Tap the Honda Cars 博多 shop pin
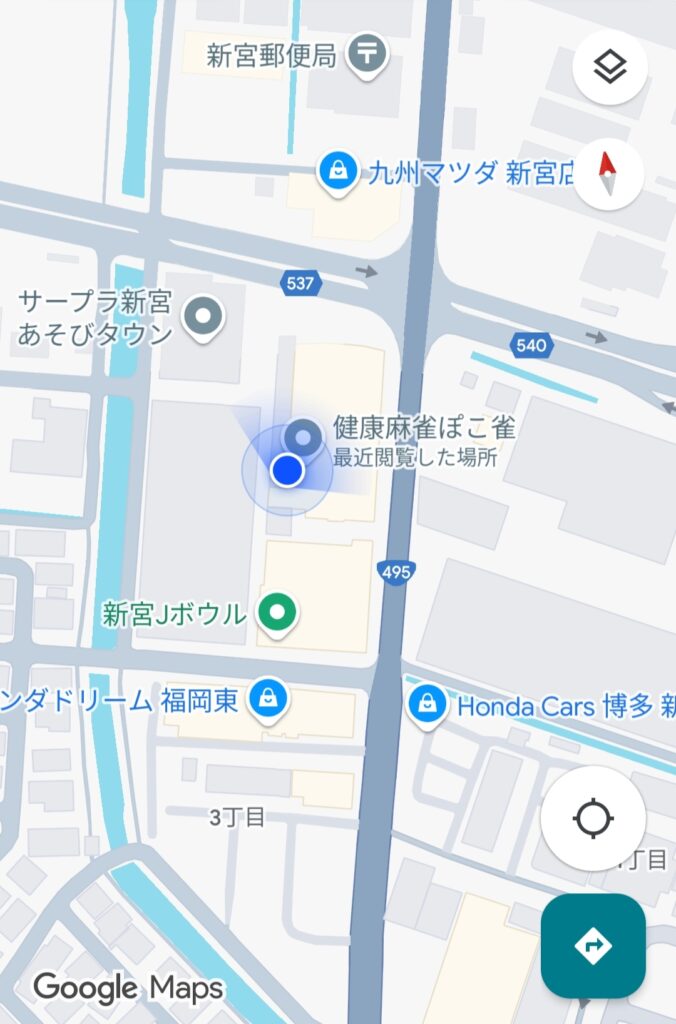This screenshot has height=1024, width=676. pyautogui.click(x=428, y=705)
